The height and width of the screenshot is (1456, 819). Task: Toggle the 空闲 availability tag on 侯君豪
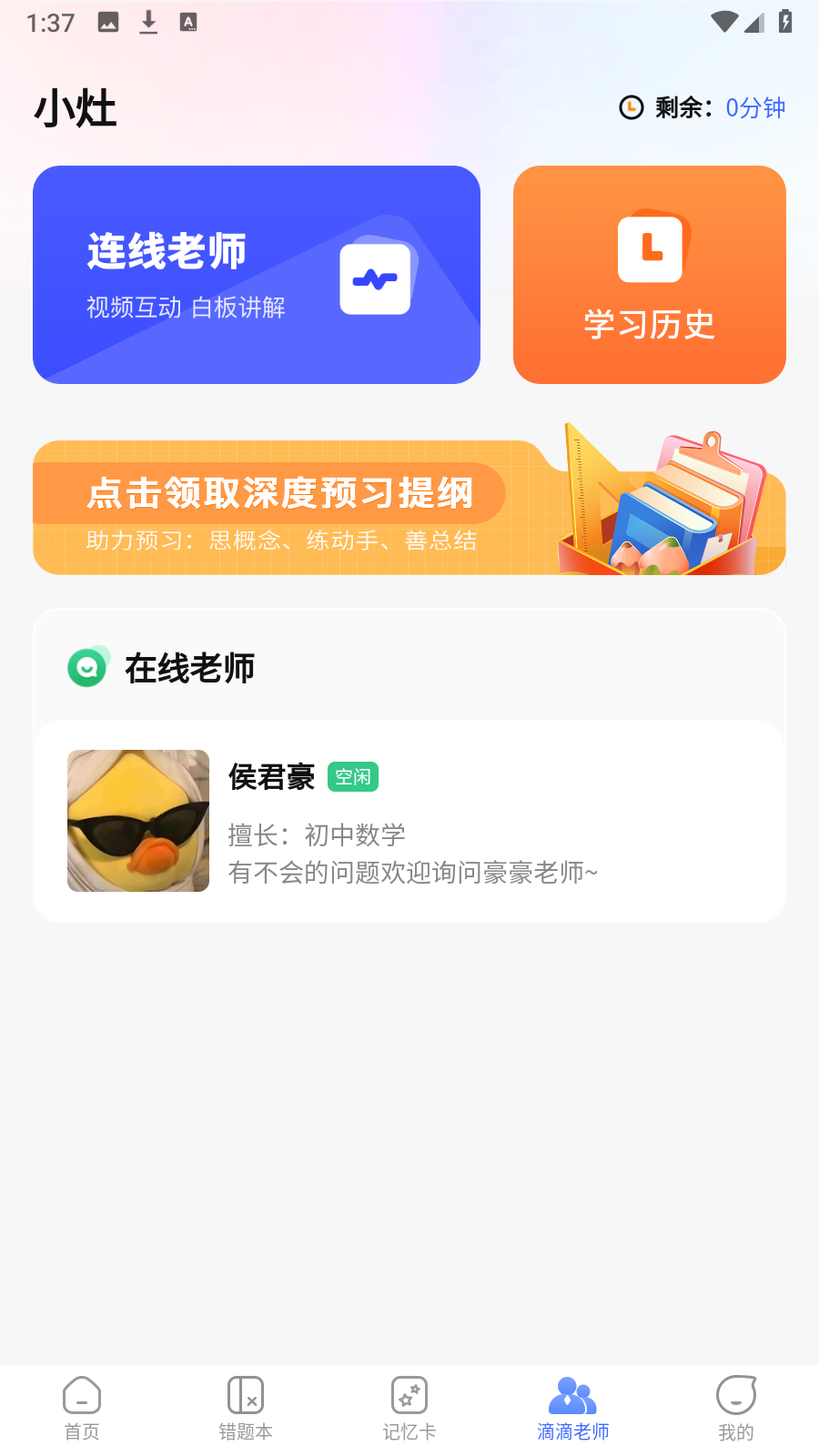[x=353, y=777]
